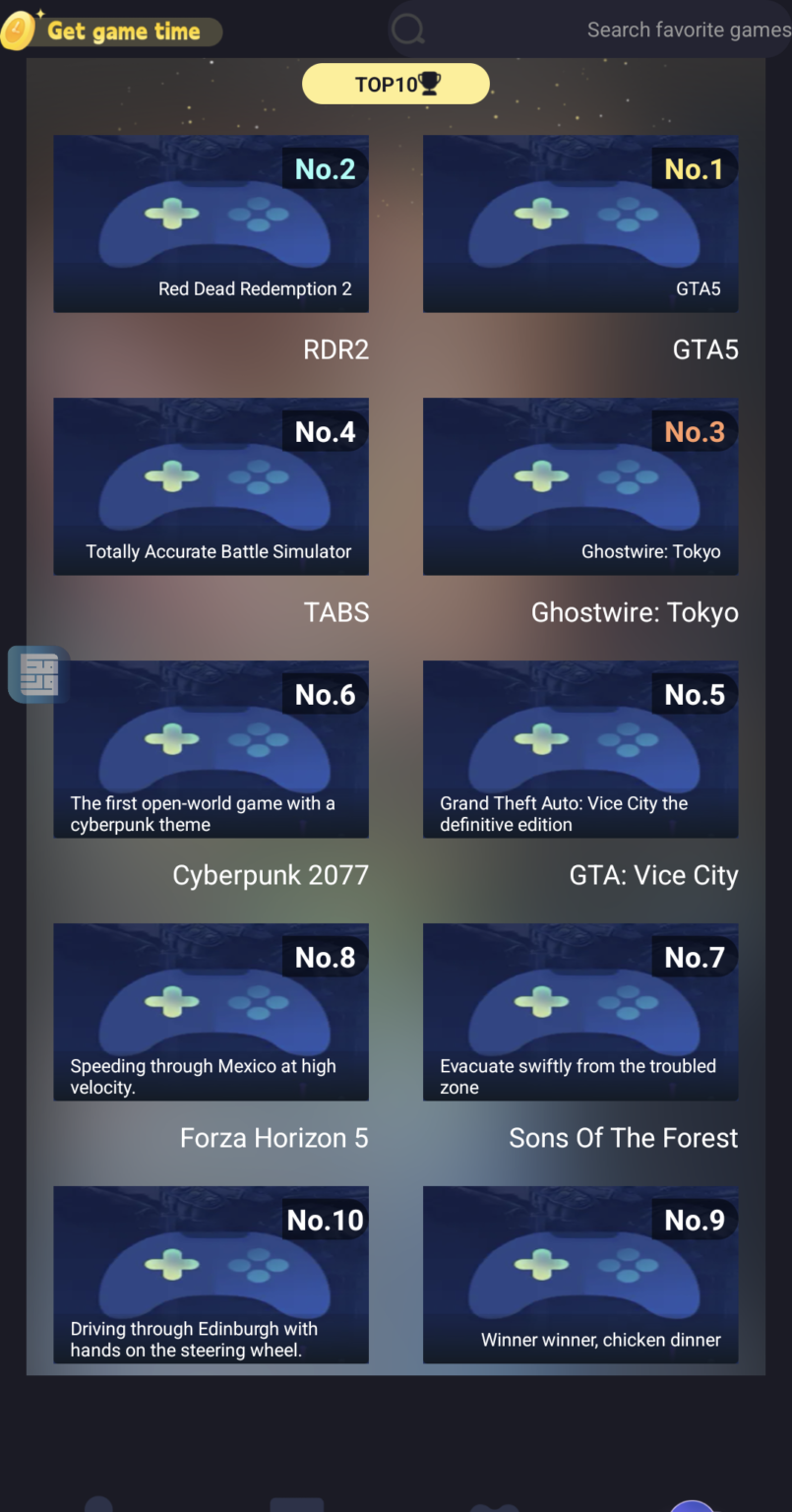Open Totally Accurate Battle Simulator card
Screen dimensions: 792x1512
click(x=211, y=486)
